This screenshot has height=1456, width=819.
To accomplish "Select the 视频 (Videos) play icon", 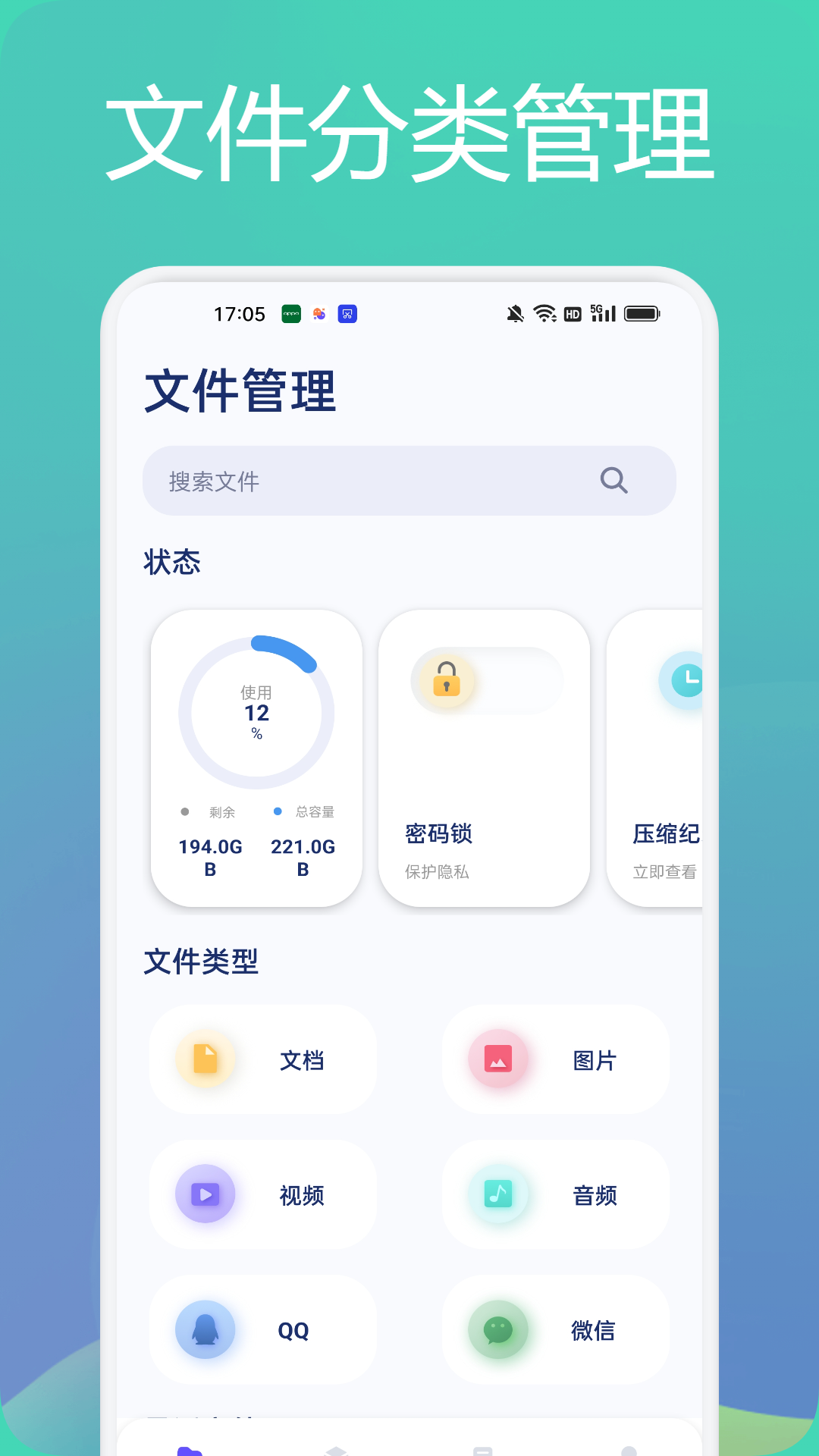I will pos(203,1194).
